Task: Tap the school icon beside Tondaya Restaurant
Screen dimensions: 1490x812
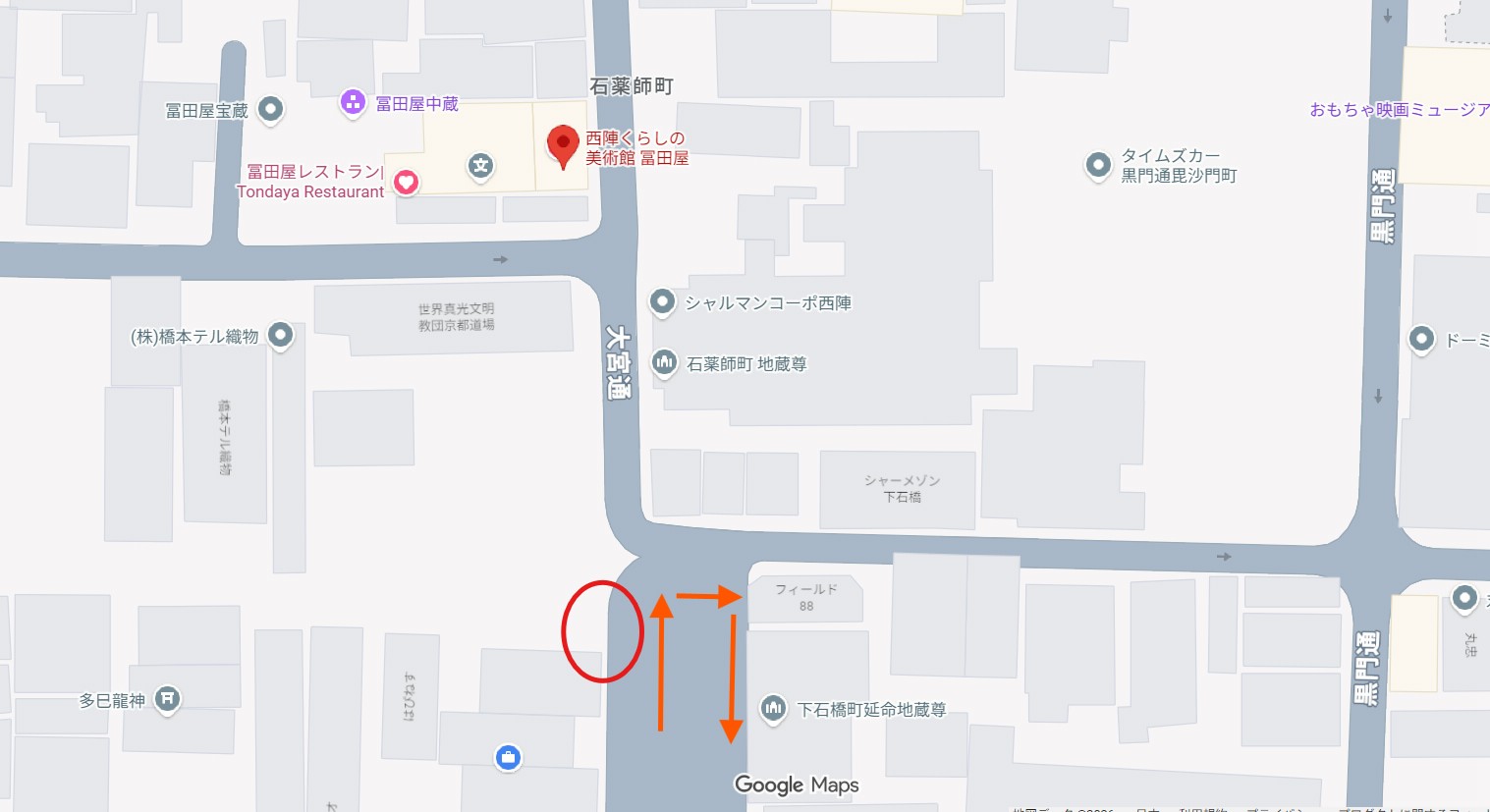Action: tap(480, 166)
